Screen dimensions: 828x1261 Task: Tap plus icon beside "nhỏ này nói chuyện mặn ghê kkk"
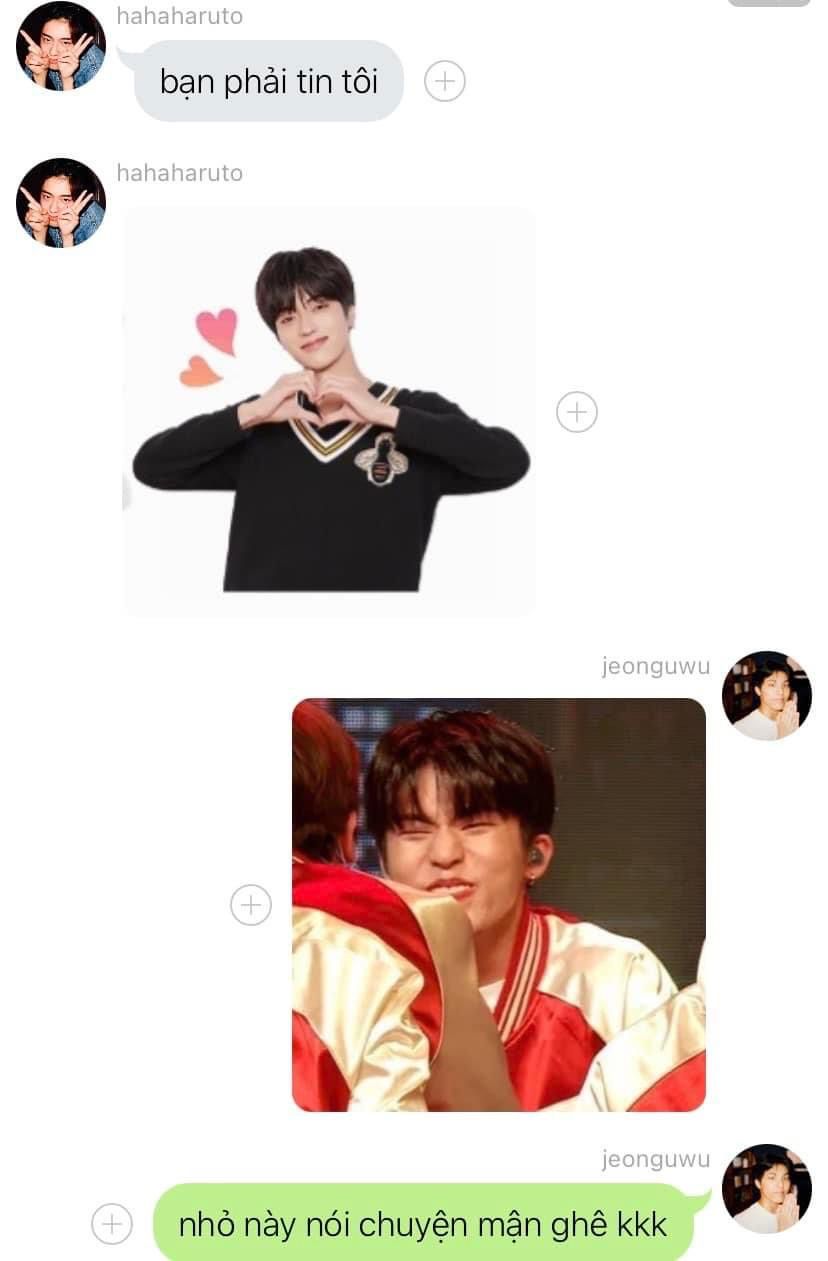[x=112, y=1223]
